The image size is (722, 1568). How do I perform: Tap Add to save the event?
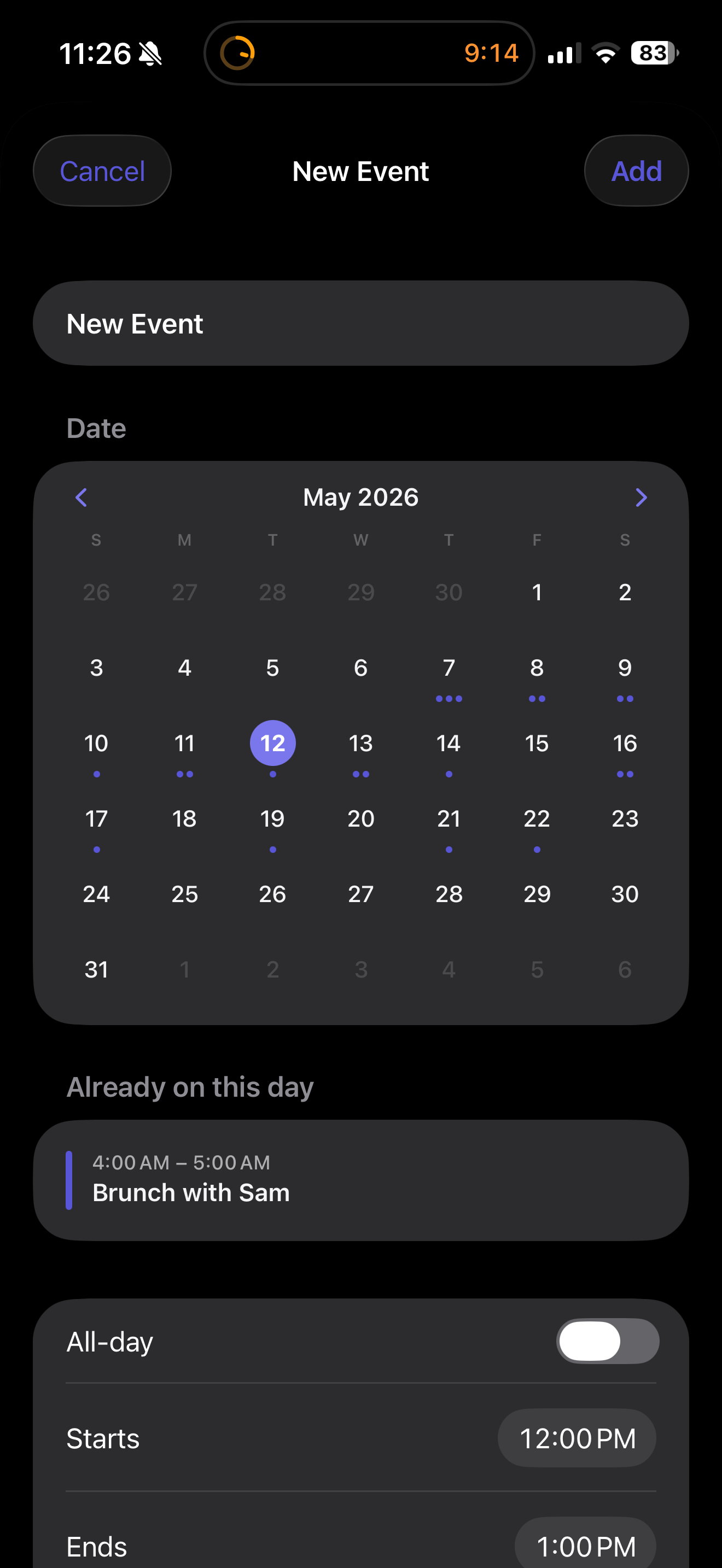click(x=636, y=171)
